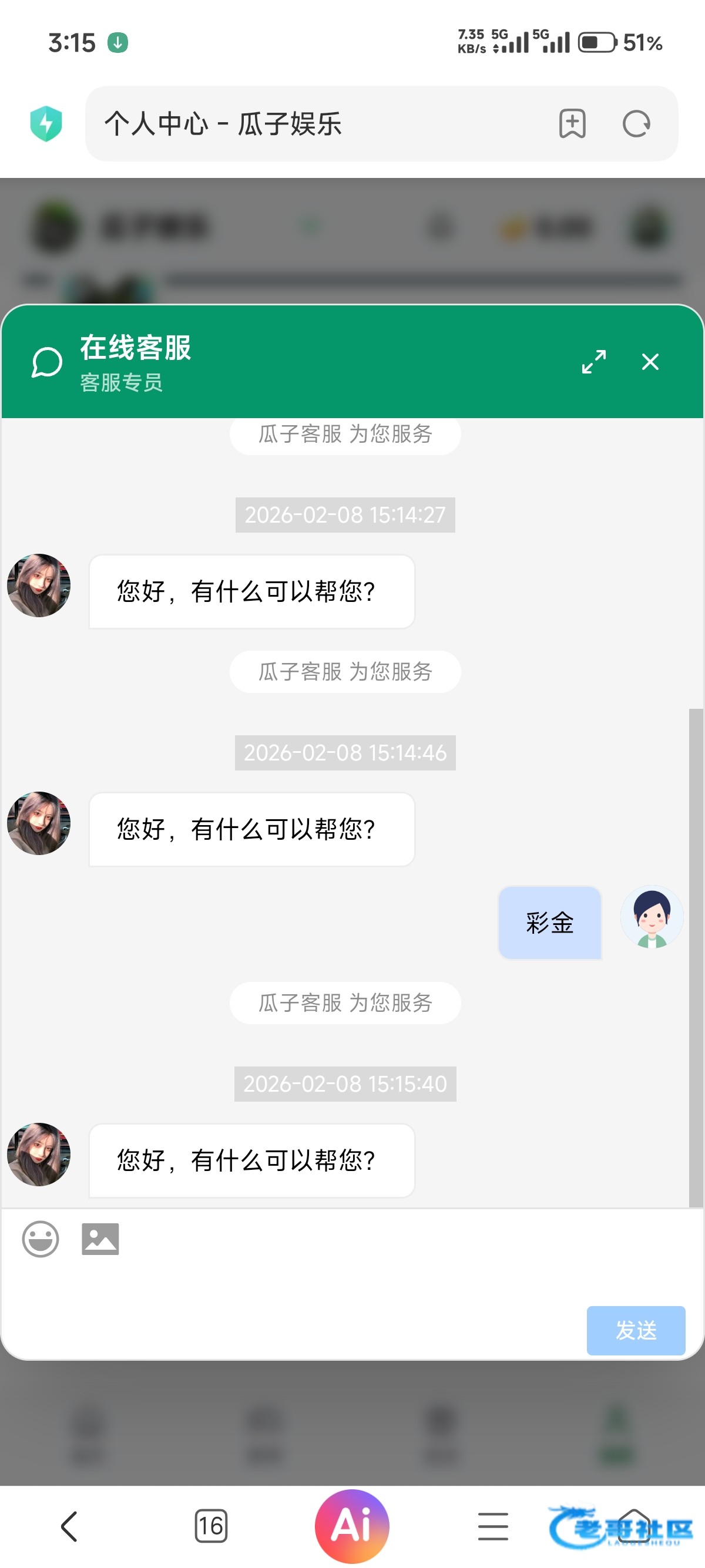Add this page to bookmarks

[x=572, y=124]
